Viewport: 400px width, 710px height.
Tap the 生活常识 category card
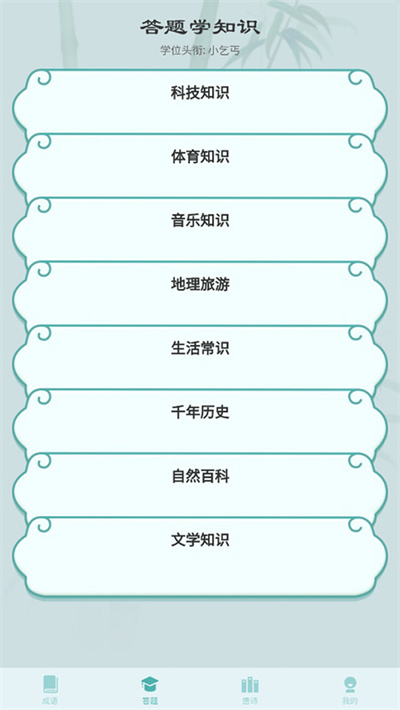pyautogui.click(x=200, y=359)
